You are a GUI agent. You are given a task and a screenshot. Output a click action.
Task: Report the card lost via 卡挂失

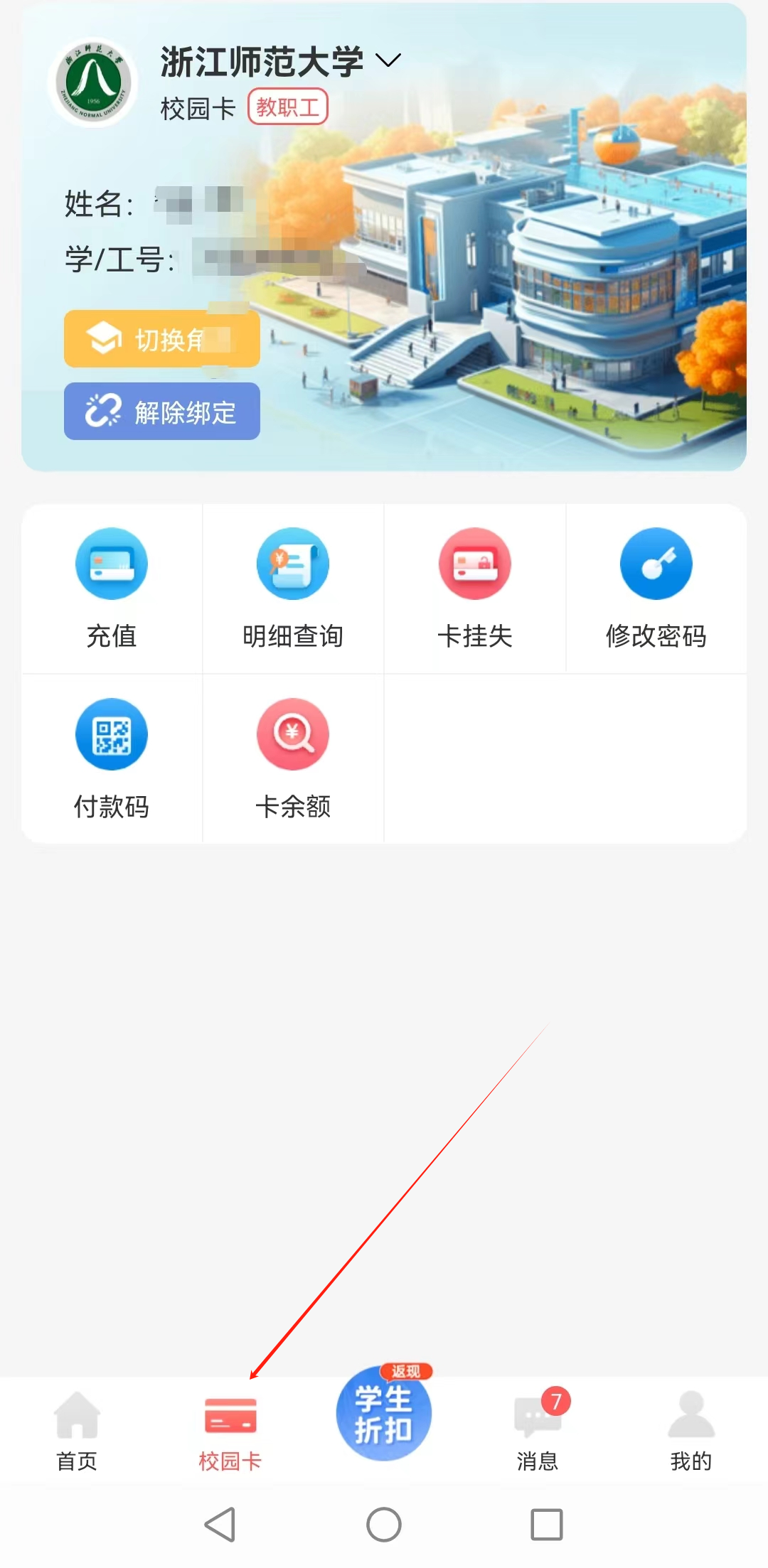pyautogui.click(x=475, y=589)
